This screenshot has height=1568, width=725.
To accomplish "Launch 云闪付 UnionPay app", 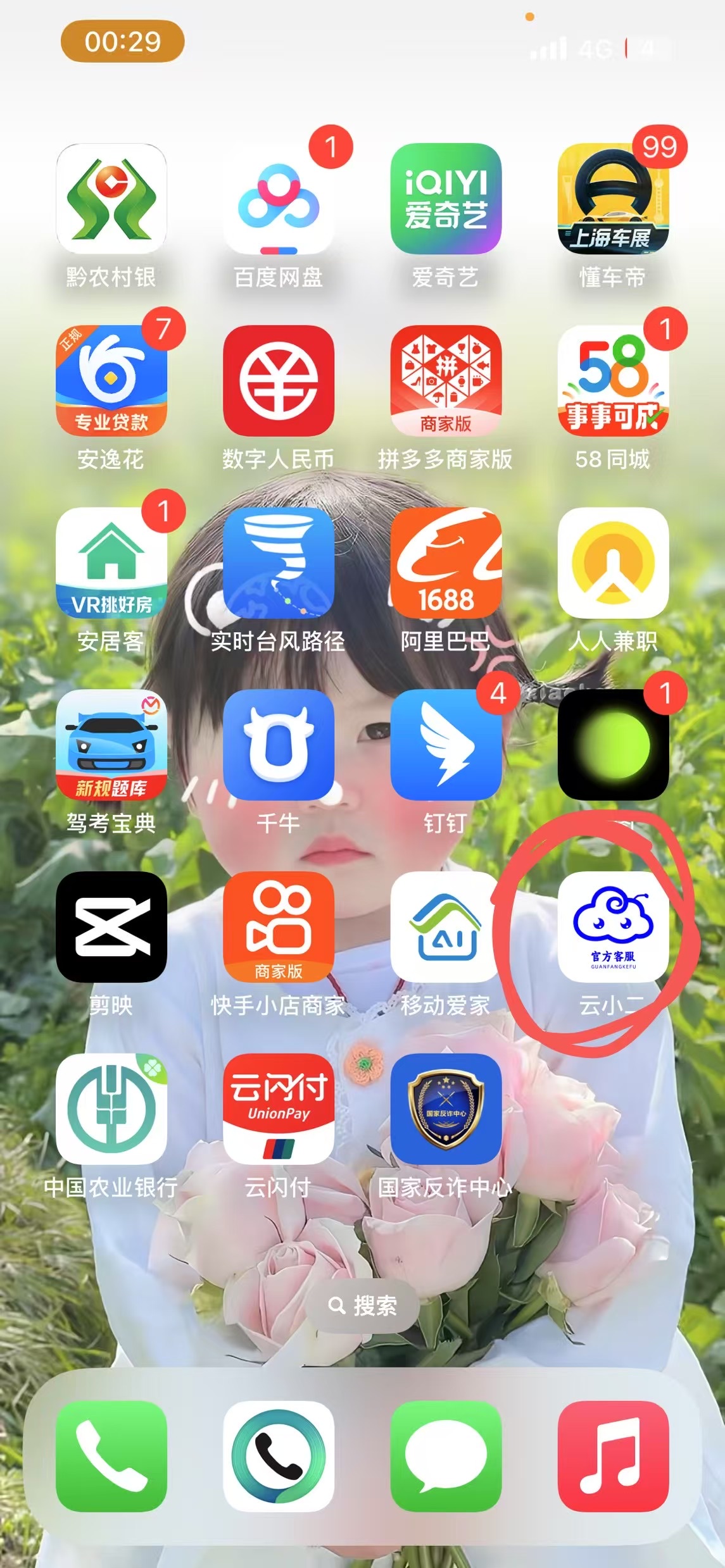I will coord(279,1109).
